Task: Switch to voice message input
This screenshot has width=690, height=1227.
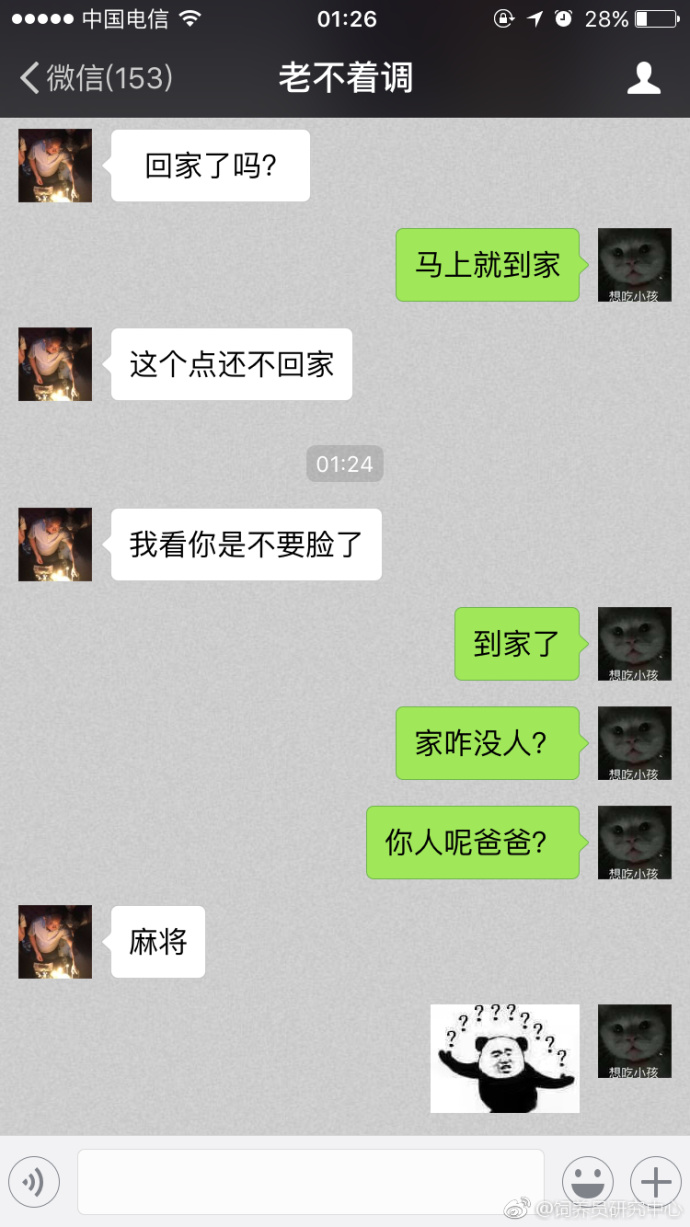Action: 34,1183
